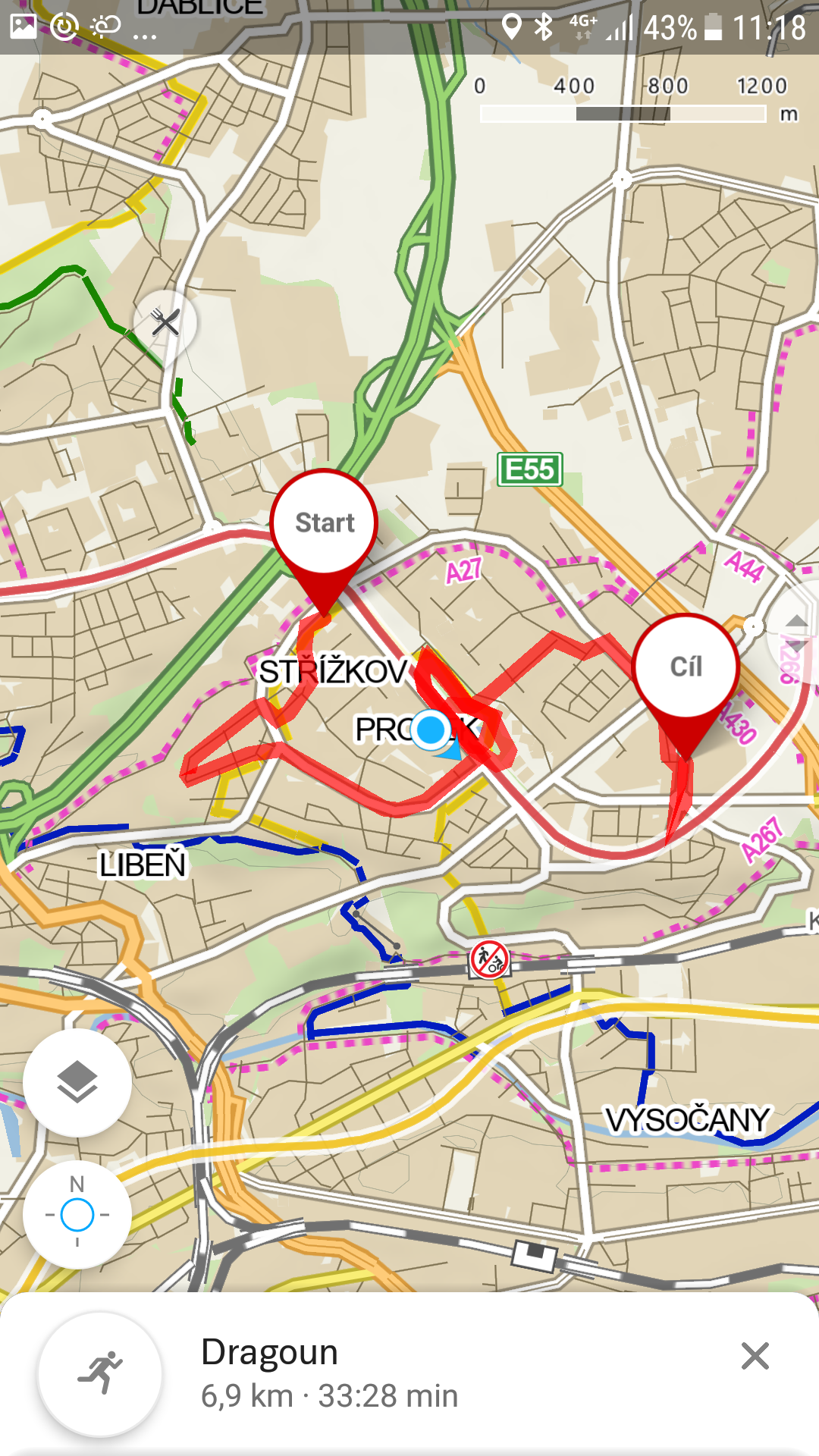Close the Dragoun route panel

755,1356
